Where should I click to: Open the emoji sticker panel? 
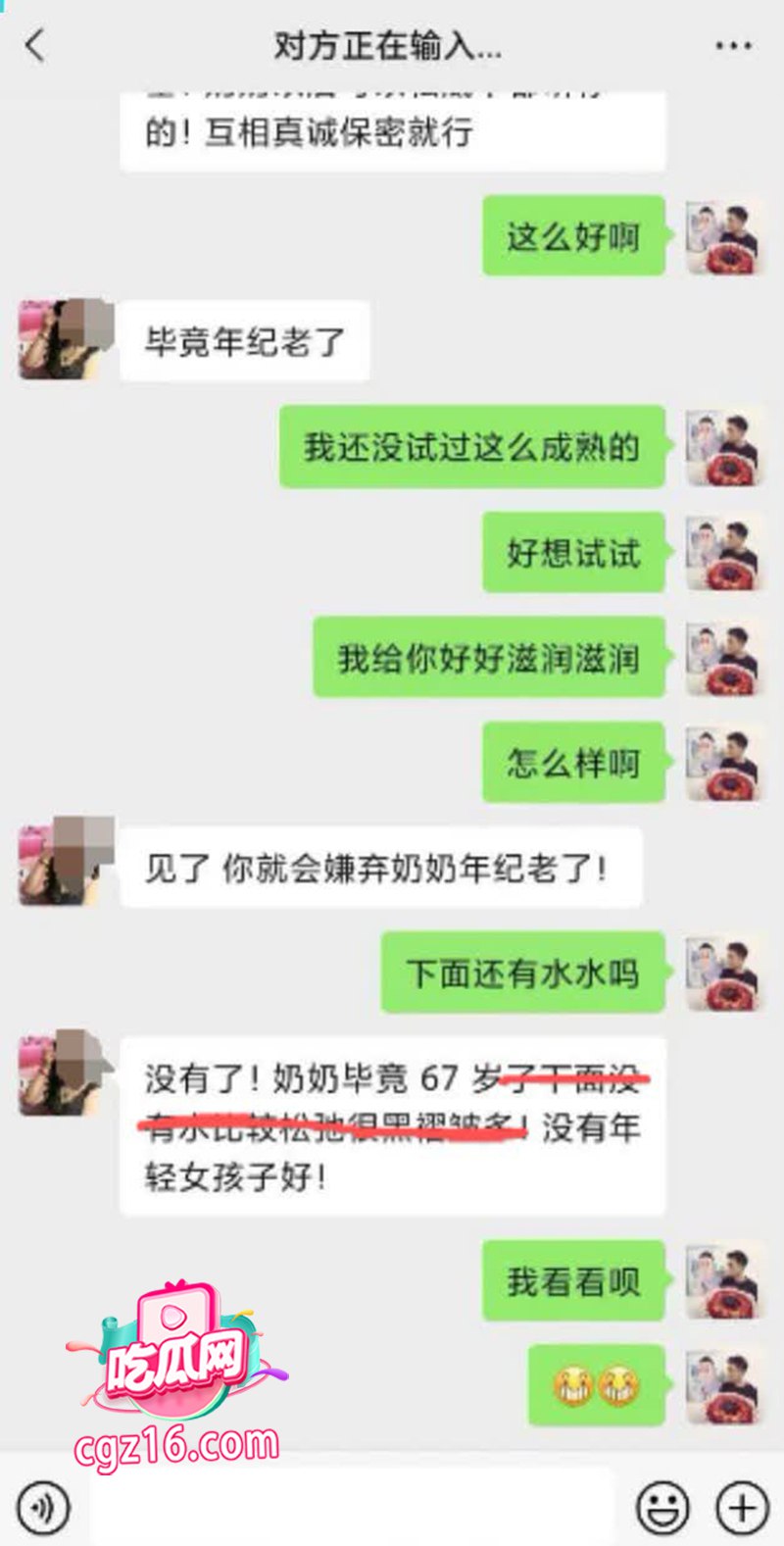[662, 1507]
